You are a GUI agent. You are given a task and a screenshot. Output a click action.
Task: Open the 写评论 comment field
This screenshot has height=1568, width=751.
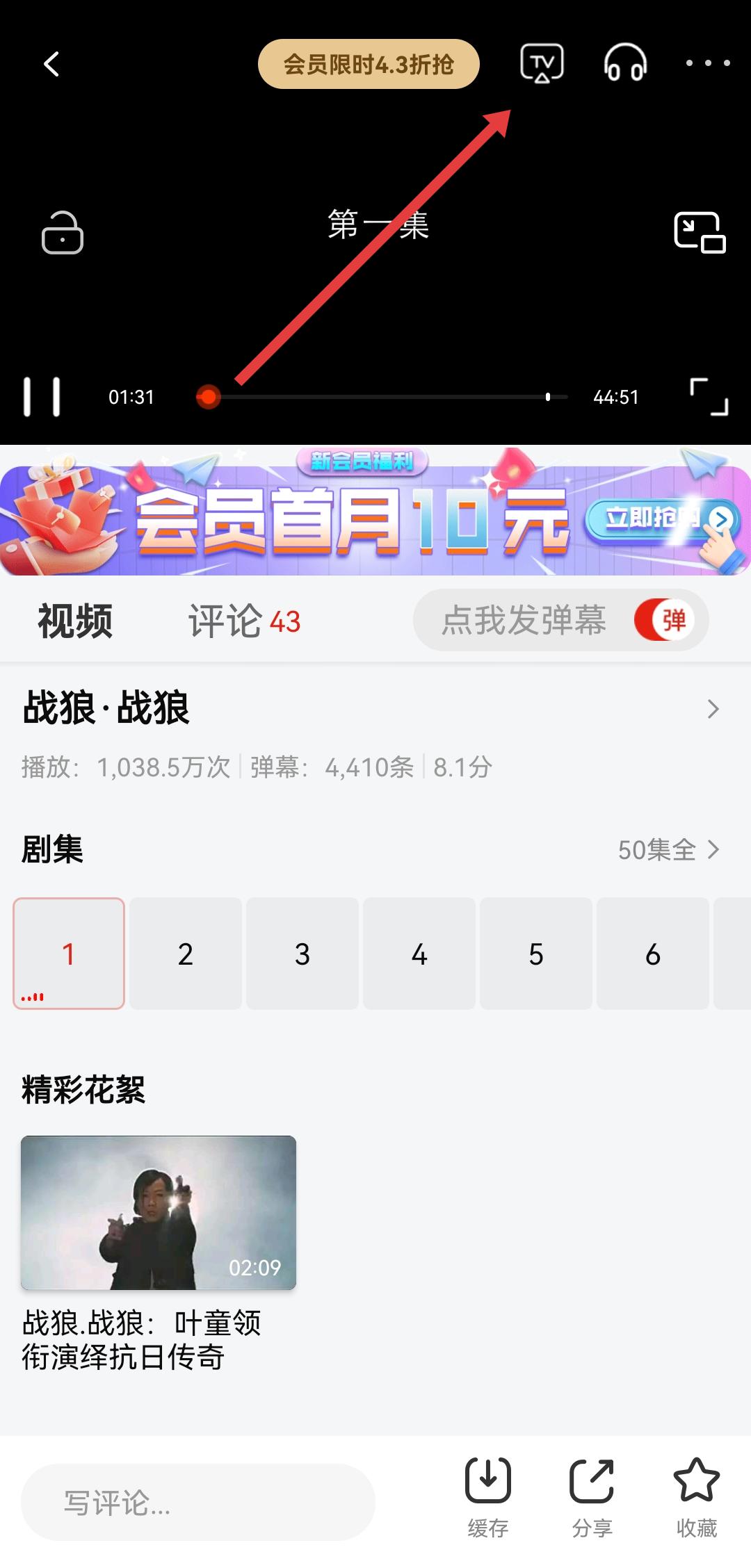click(x=198, y=1503)
